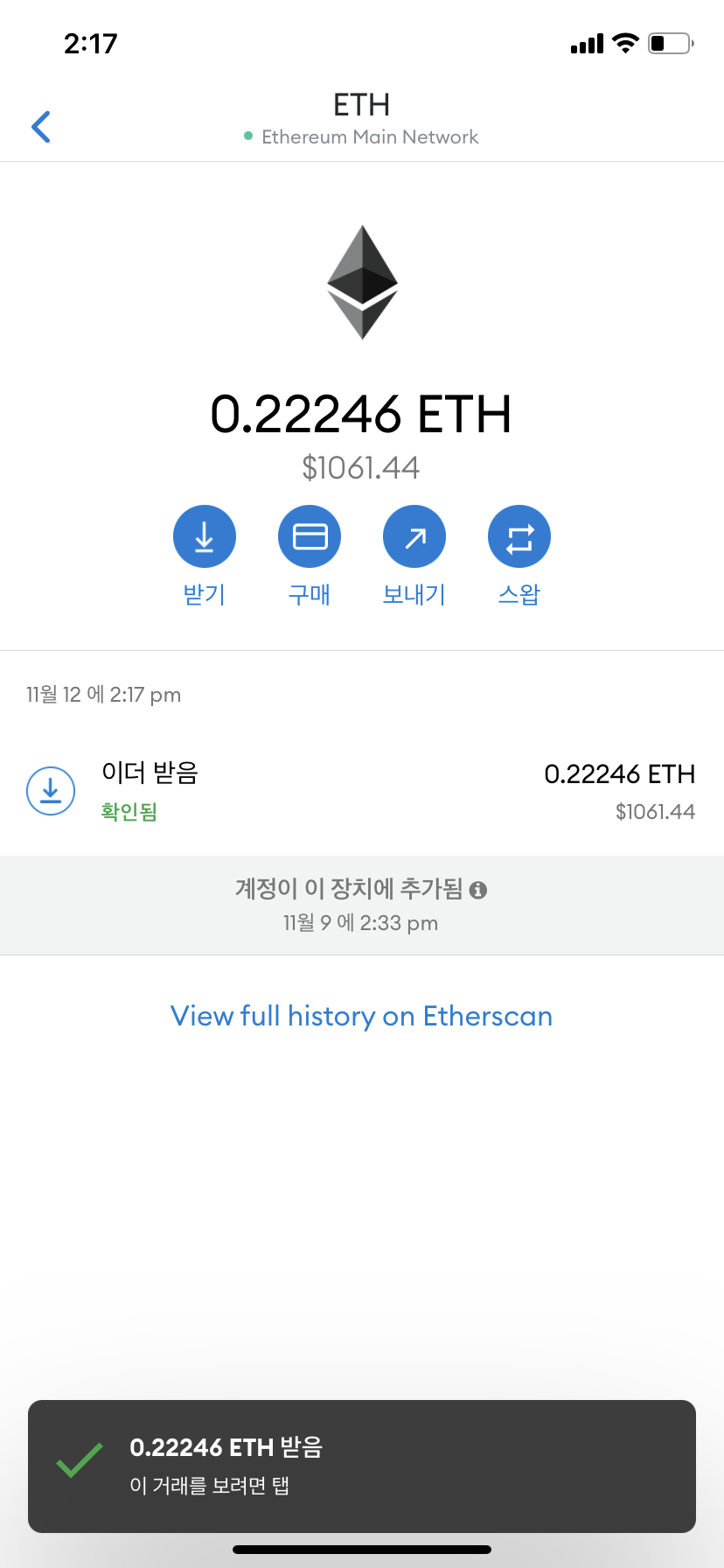The height and width of the screenshot is (1568, 724).
Task: Open the 이더 받음 transaction details
Action: click(x=361, y=791)
